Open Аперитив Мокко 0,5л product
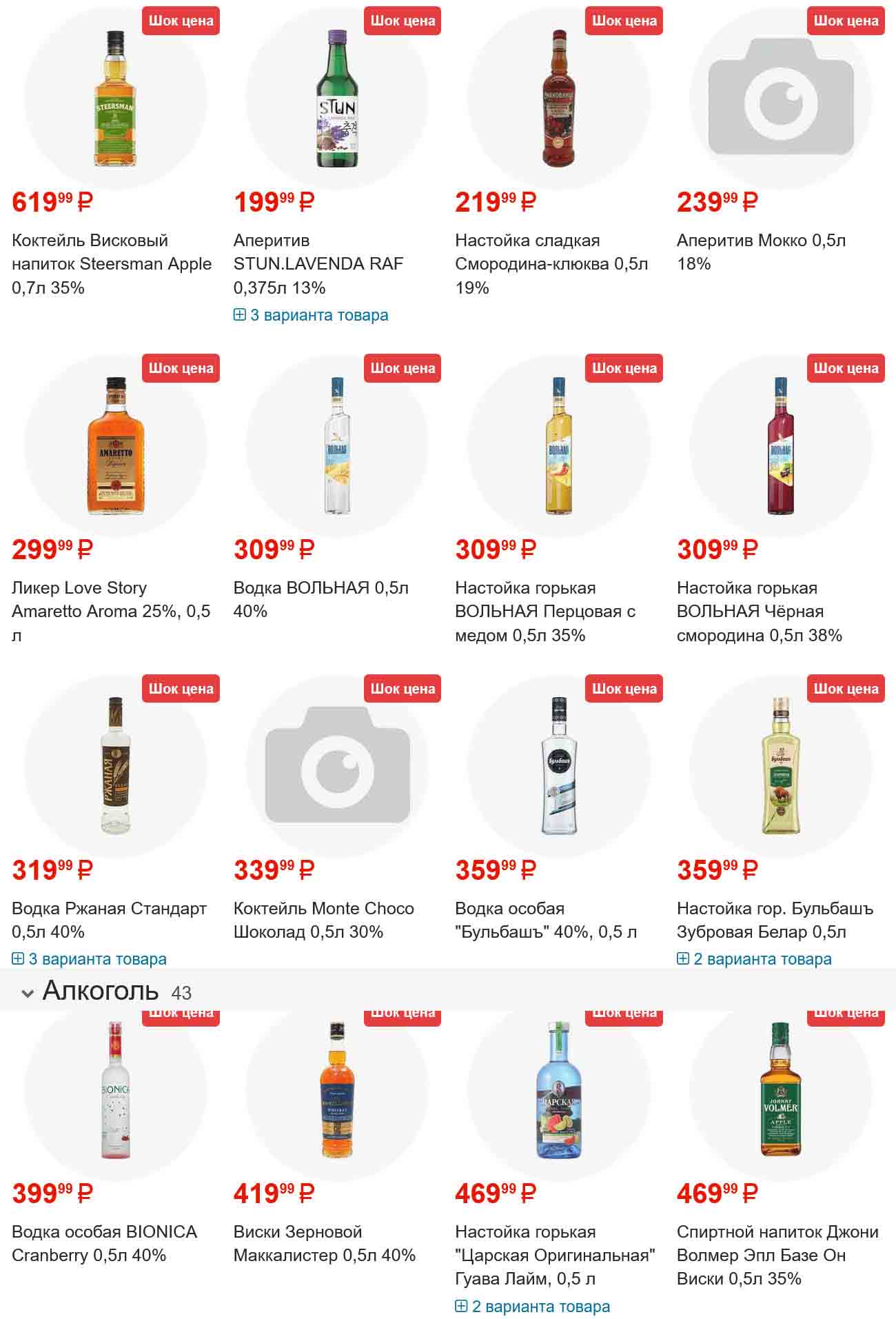This screenshot has width=896, height=1319. tap(760, 241)
